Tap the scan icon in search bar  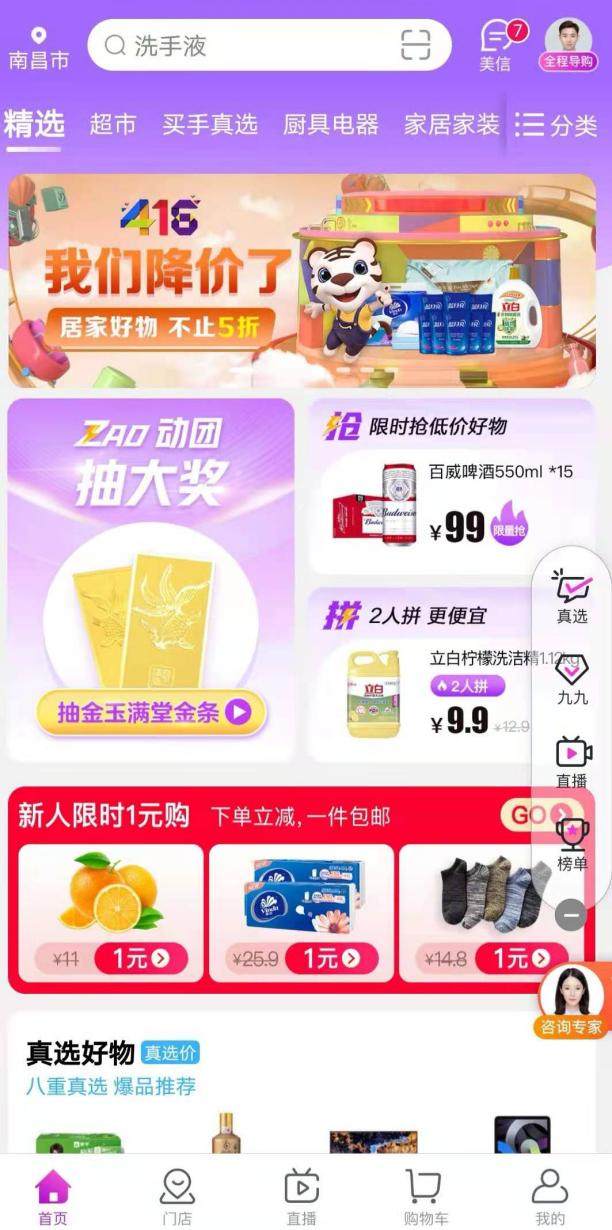415,45
